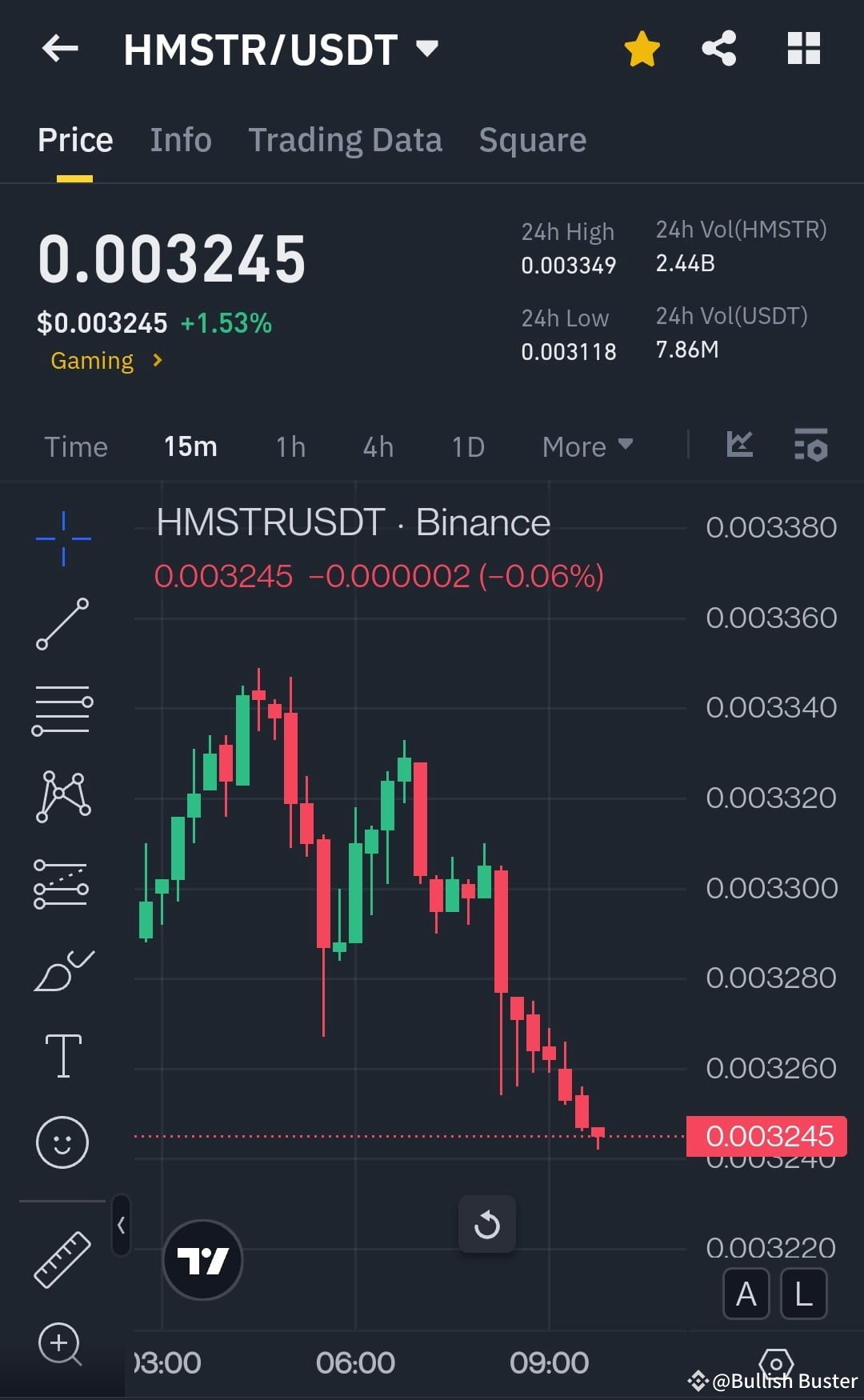Open chart indicator settings icon
864x1400 pixels.
810,446
